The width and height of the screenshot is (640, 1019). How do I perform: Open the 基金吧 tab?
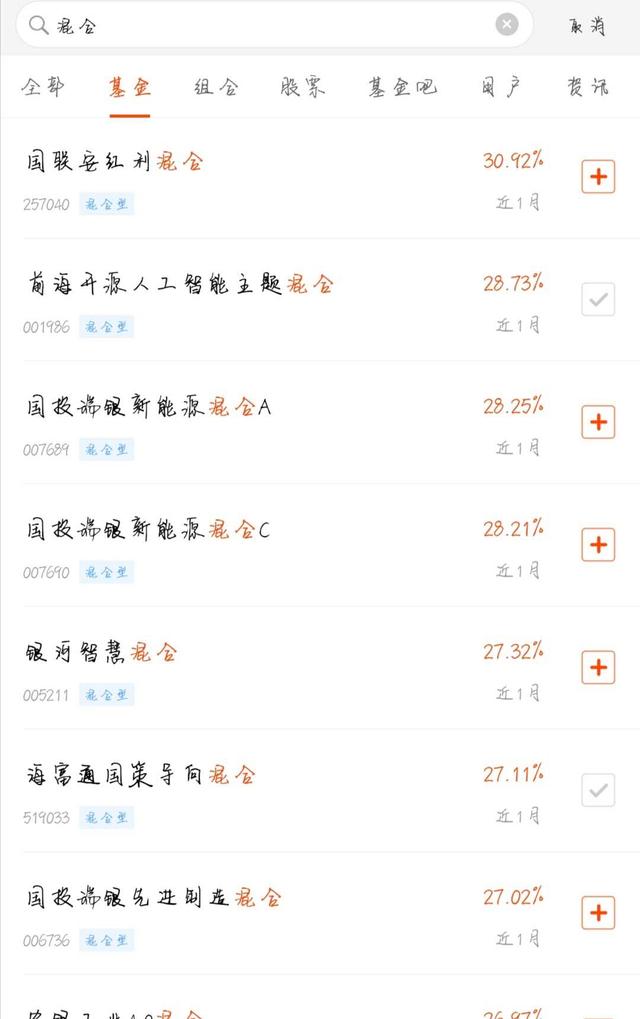[402, 86]
